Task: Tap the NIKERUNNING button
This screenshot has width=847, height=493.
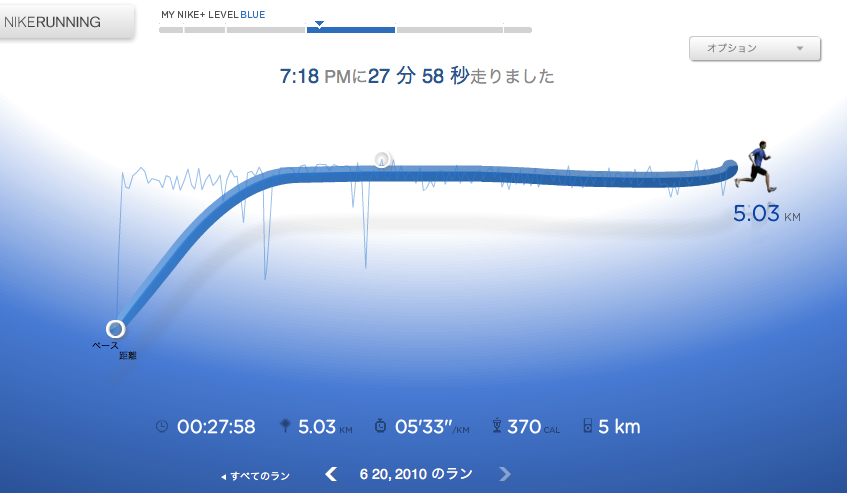Action: [64, 21]
